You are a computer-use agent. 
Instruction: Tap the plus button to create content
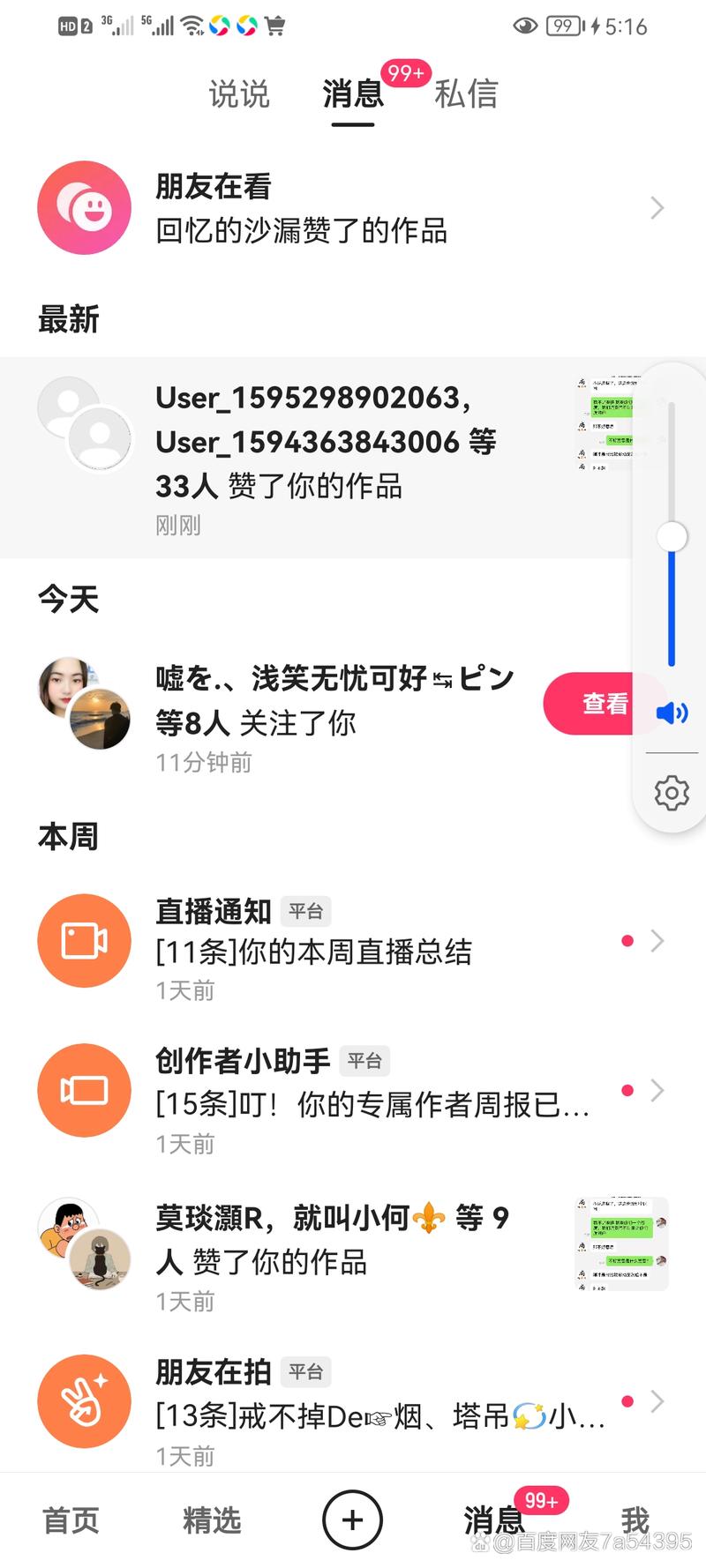pyautogui.click(x=353, y=1520)
